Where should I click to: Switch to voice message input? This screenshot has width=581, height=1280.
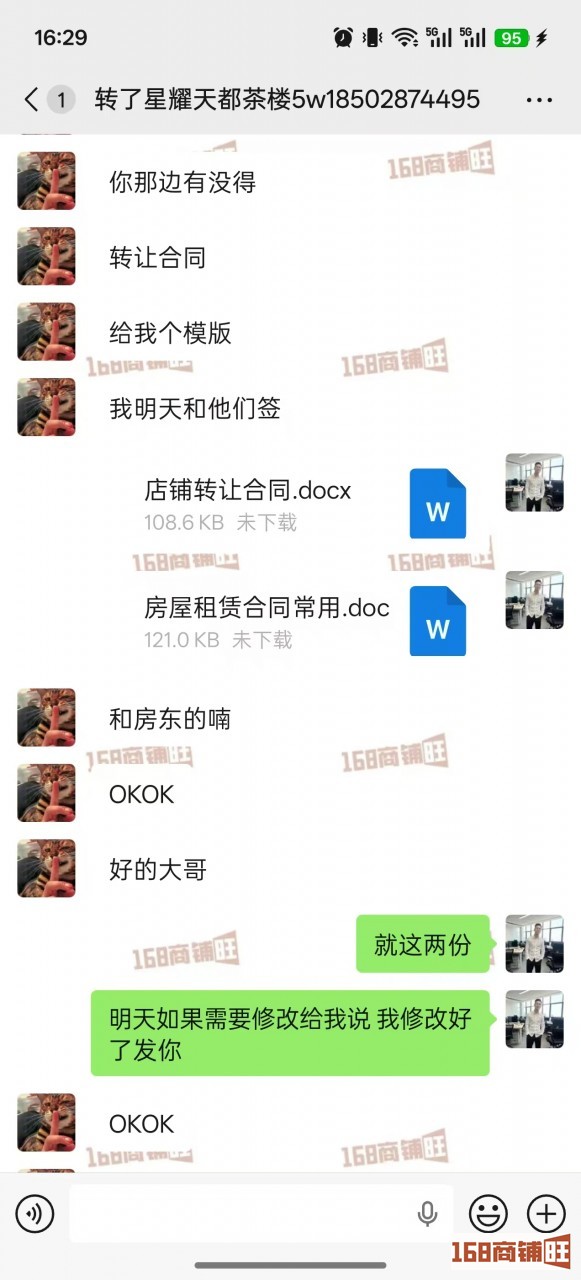click(35, 1215)
